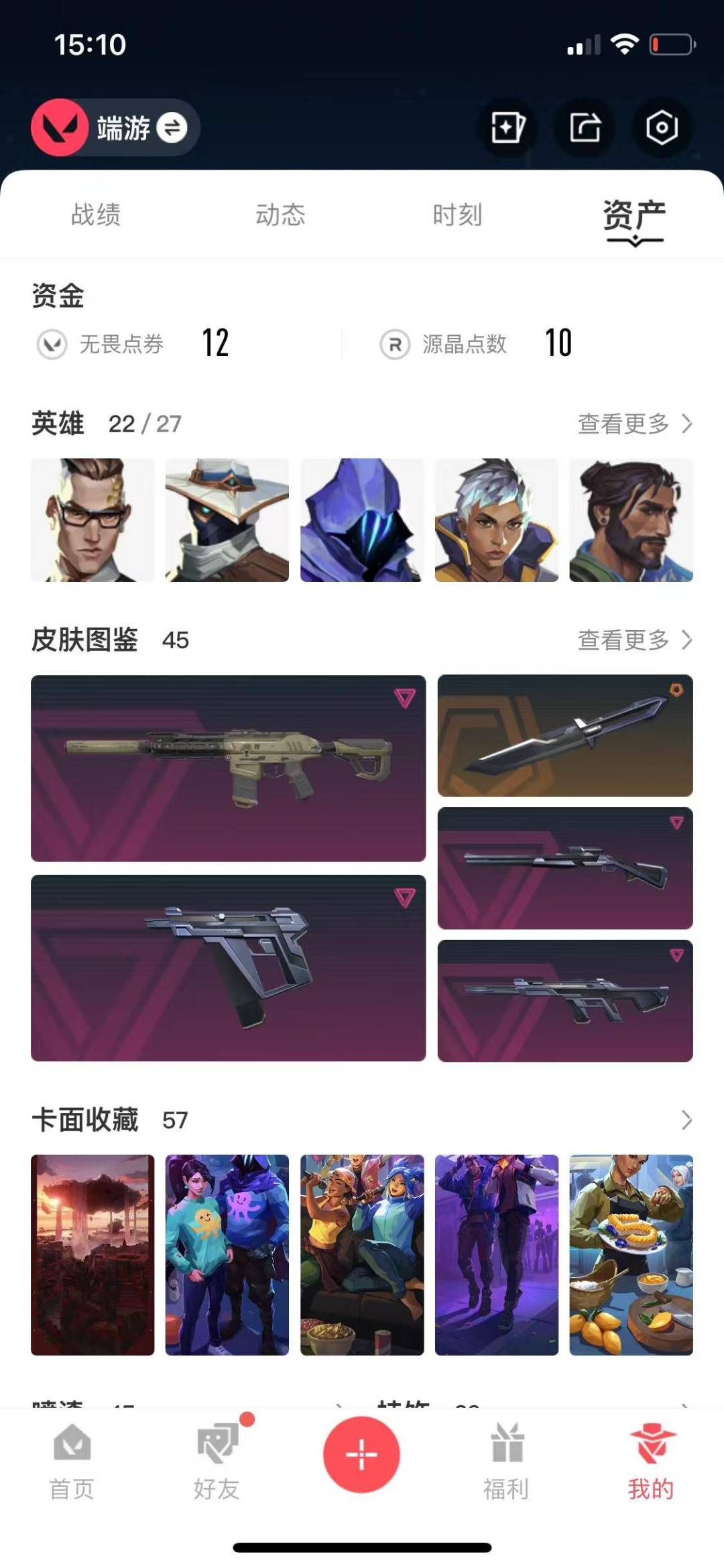
Task: Expand the 卡面收藏 card collection chevron
Action: click(686, 1120)
